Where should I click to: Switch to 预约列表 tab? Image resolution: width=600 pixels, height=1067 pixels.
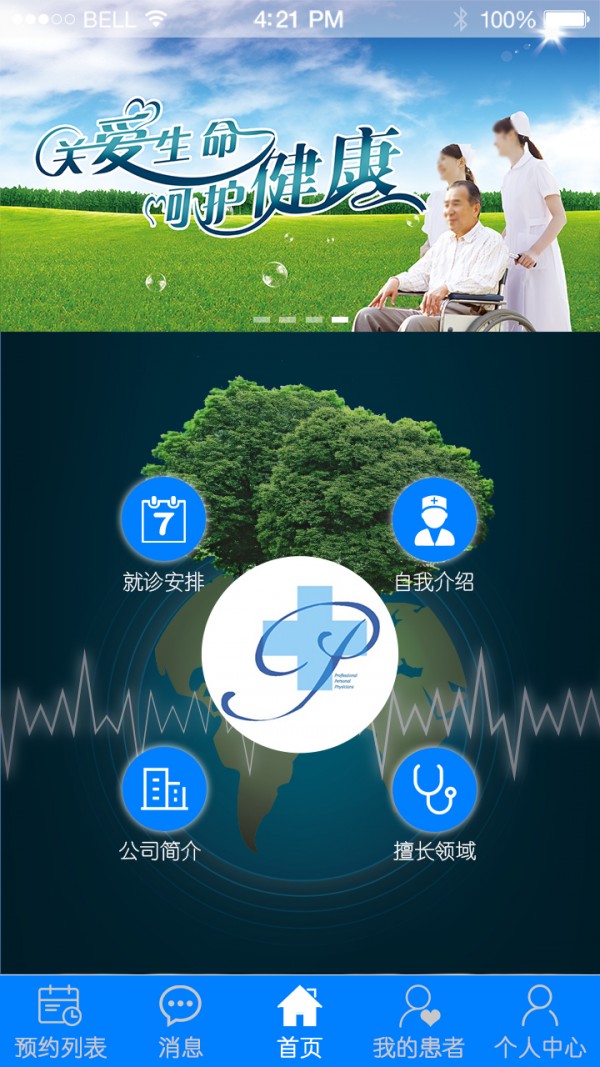tap(60, 1021)
